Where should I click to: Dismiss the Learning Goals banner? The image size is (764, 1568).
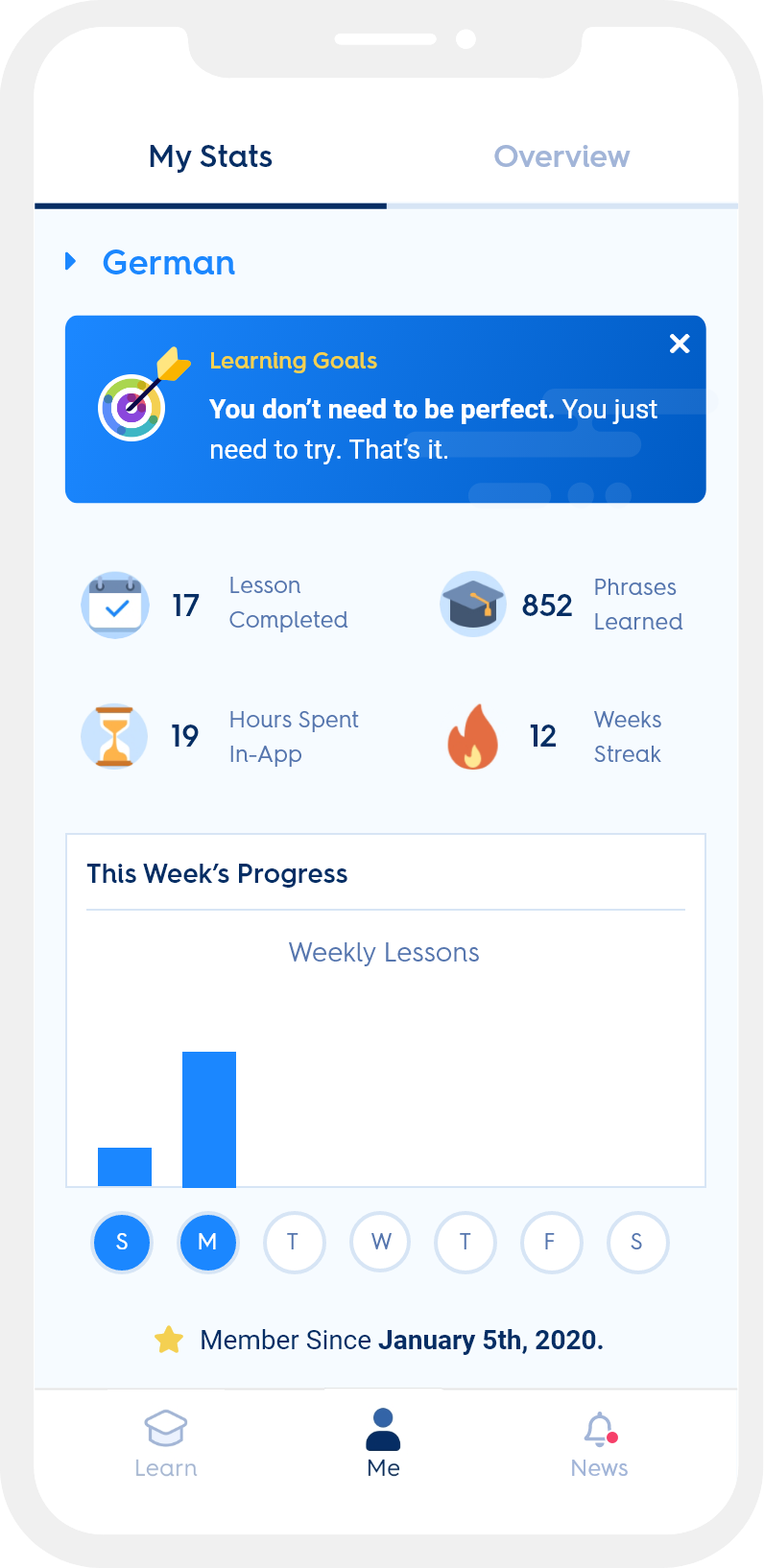click(680, 344)
